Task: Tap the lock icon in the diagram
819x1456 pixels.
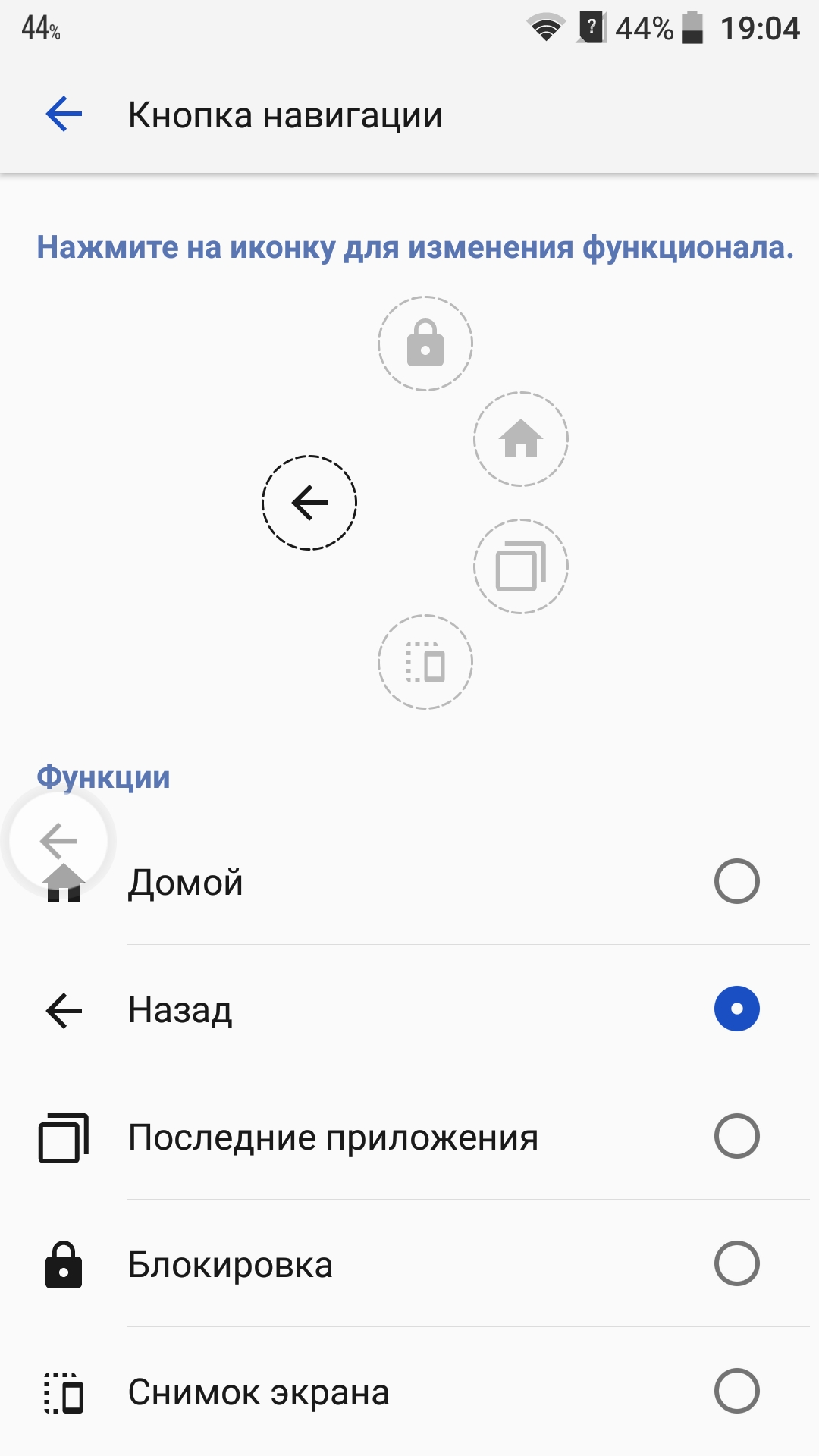Action: (x=425, y=344)
